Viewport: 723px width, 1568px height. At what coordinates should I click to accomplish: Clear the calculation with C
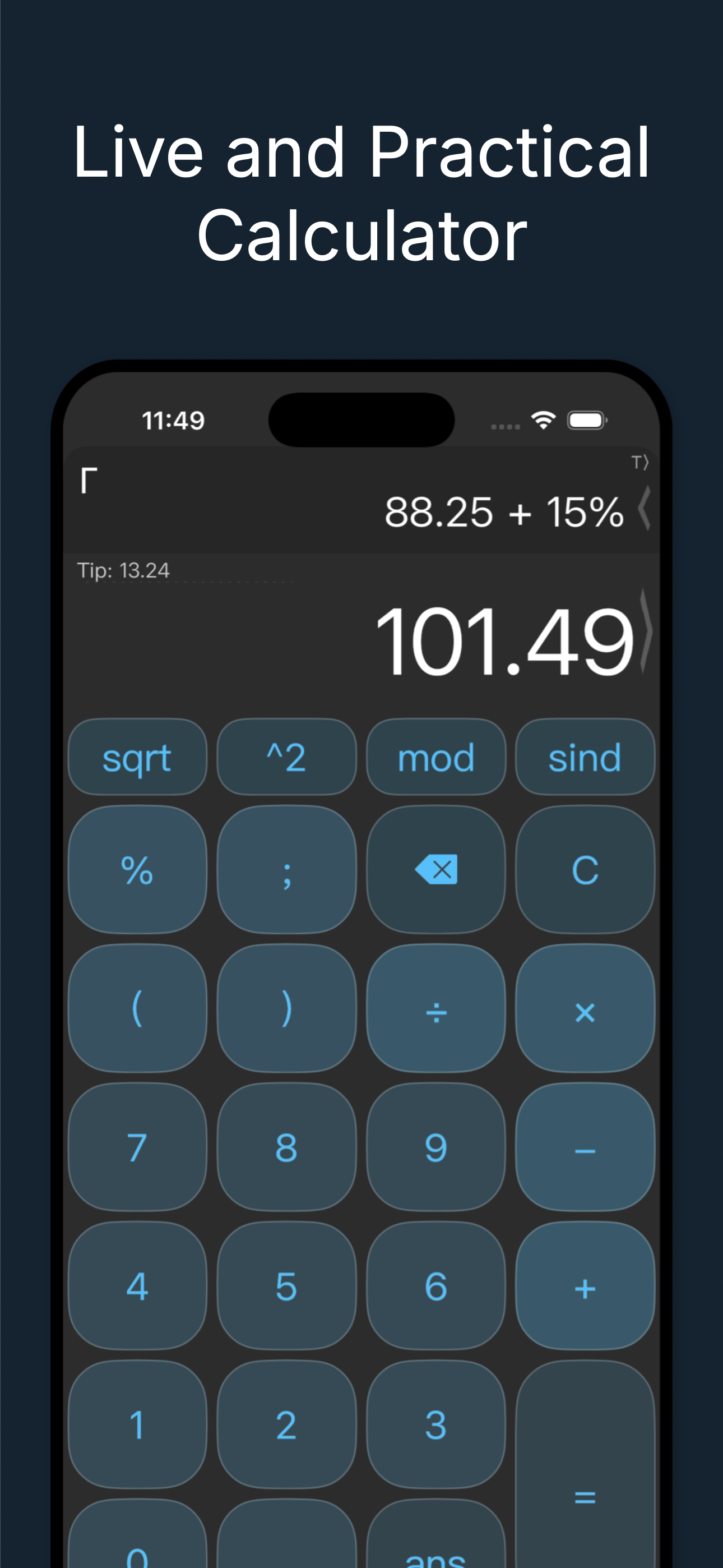click(585, 870)
